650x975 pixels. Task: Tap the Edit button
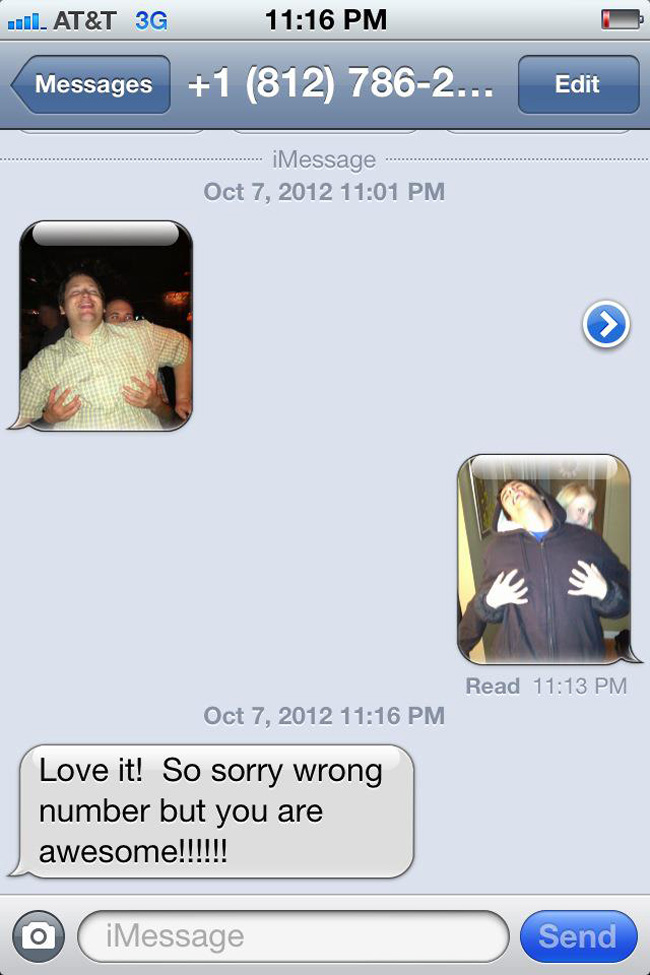pyautogui.click(x=578, y=85)
